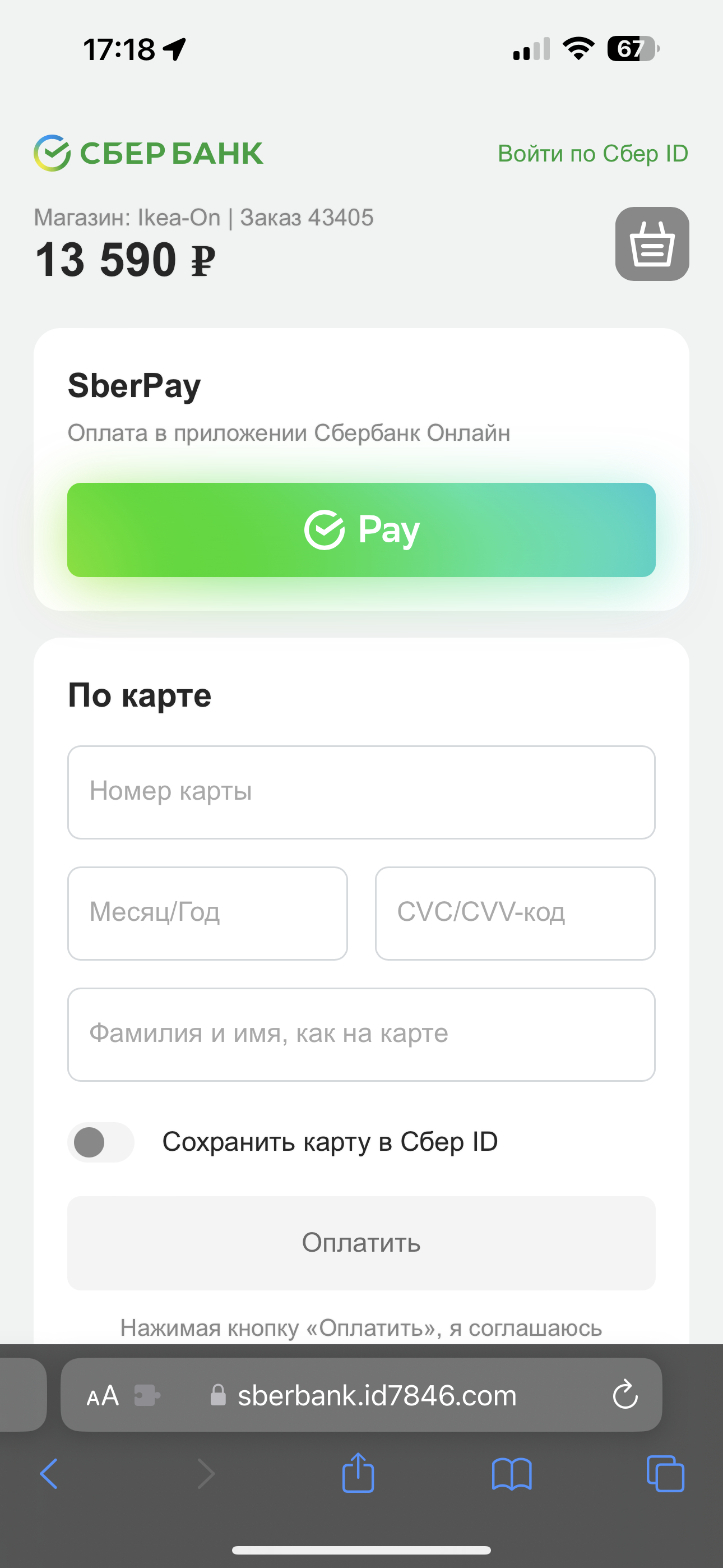Open the shopping basket icon
This screenshot has width=723, height=1568.
[652, 243]
